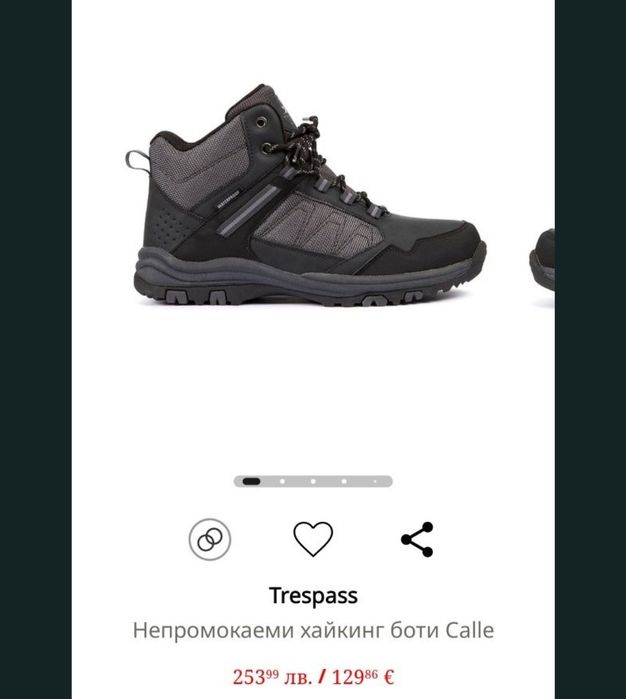Tap the compare similar items icon

click(x=210, y=539)
